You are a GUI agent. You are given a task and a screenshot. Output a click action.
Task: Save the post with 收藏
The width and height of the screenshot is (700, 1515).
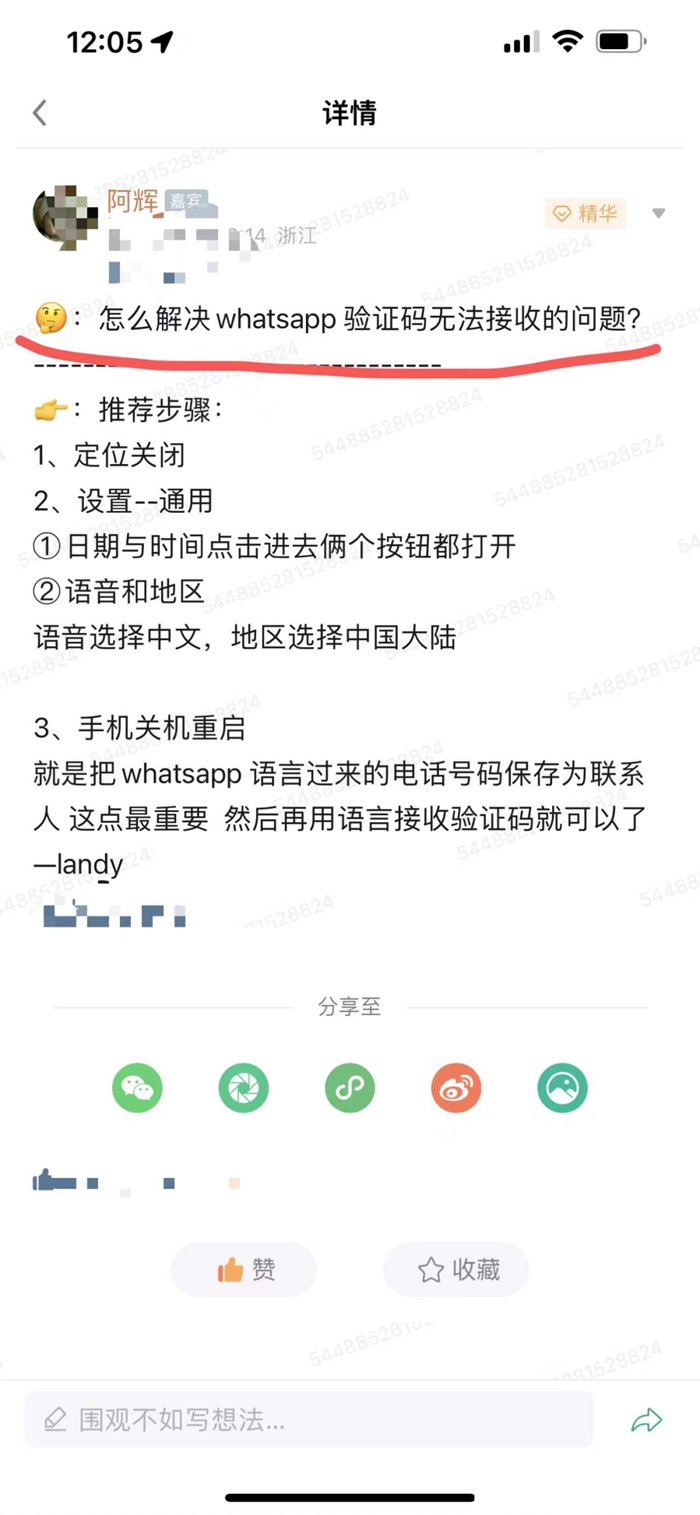(x=456, y=1270)
